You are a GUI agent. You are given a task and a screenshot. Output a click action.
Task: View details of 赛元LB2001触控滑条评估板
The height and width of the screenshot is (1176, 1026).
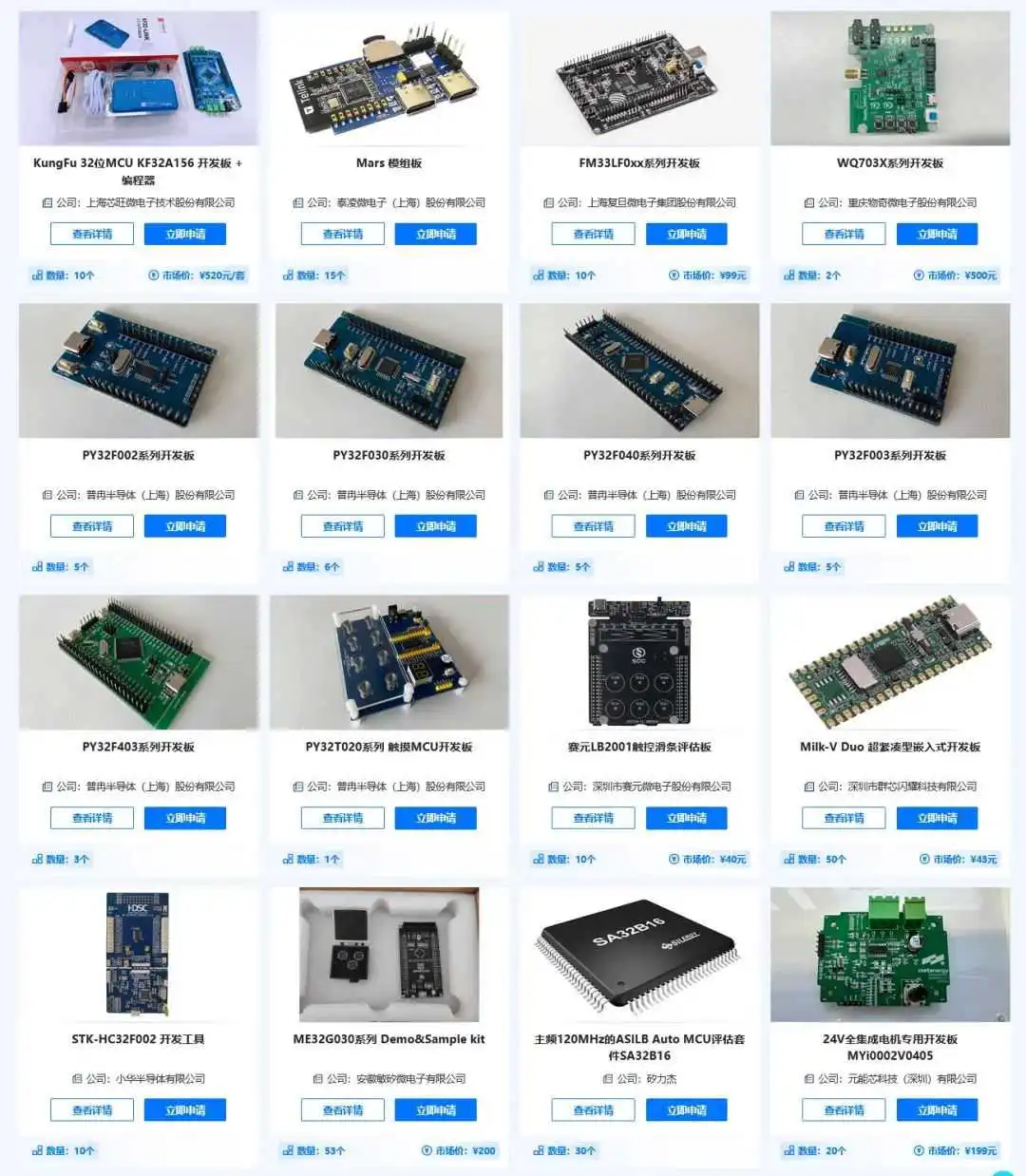click(593, 818)
